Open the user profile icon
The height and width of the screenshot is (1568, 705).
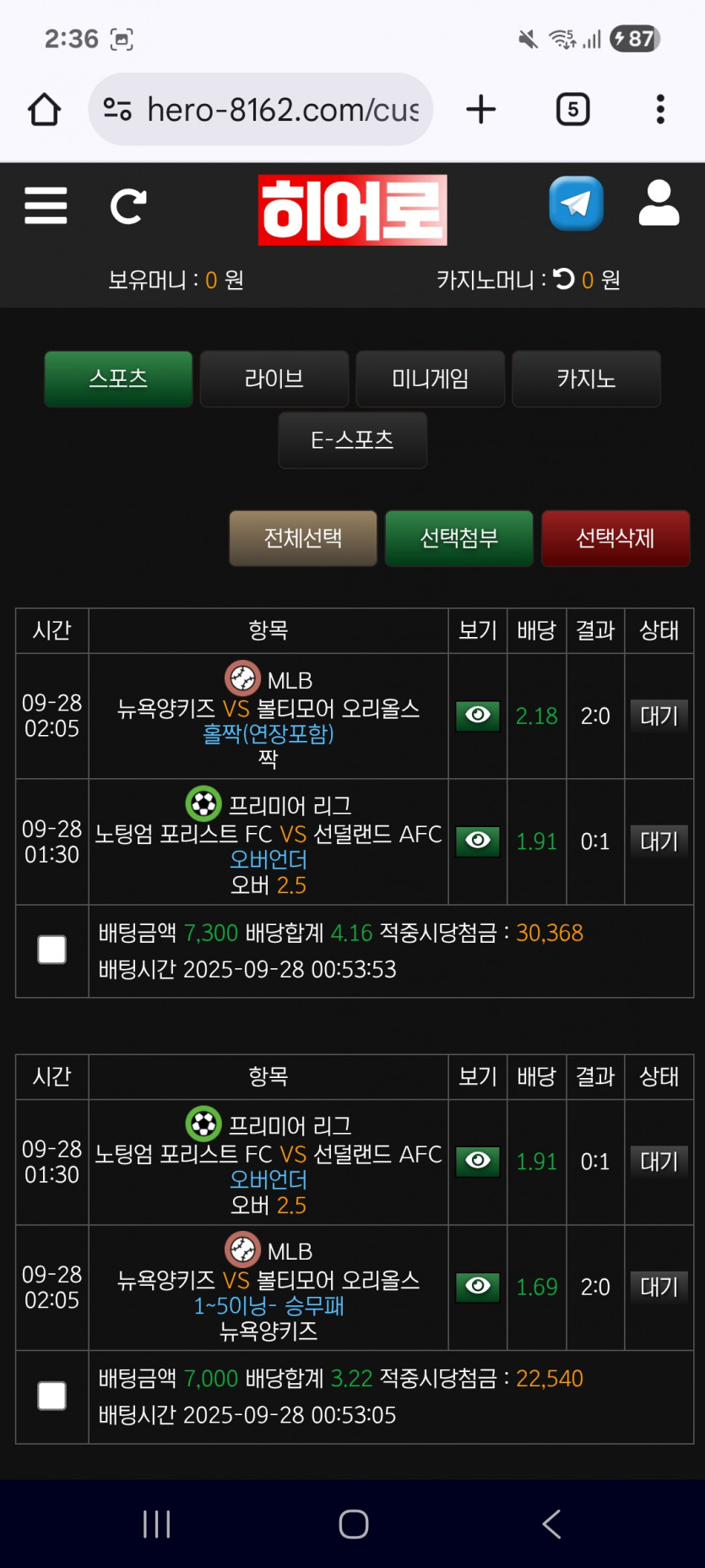pyautogui.click(x=659, y=203)
